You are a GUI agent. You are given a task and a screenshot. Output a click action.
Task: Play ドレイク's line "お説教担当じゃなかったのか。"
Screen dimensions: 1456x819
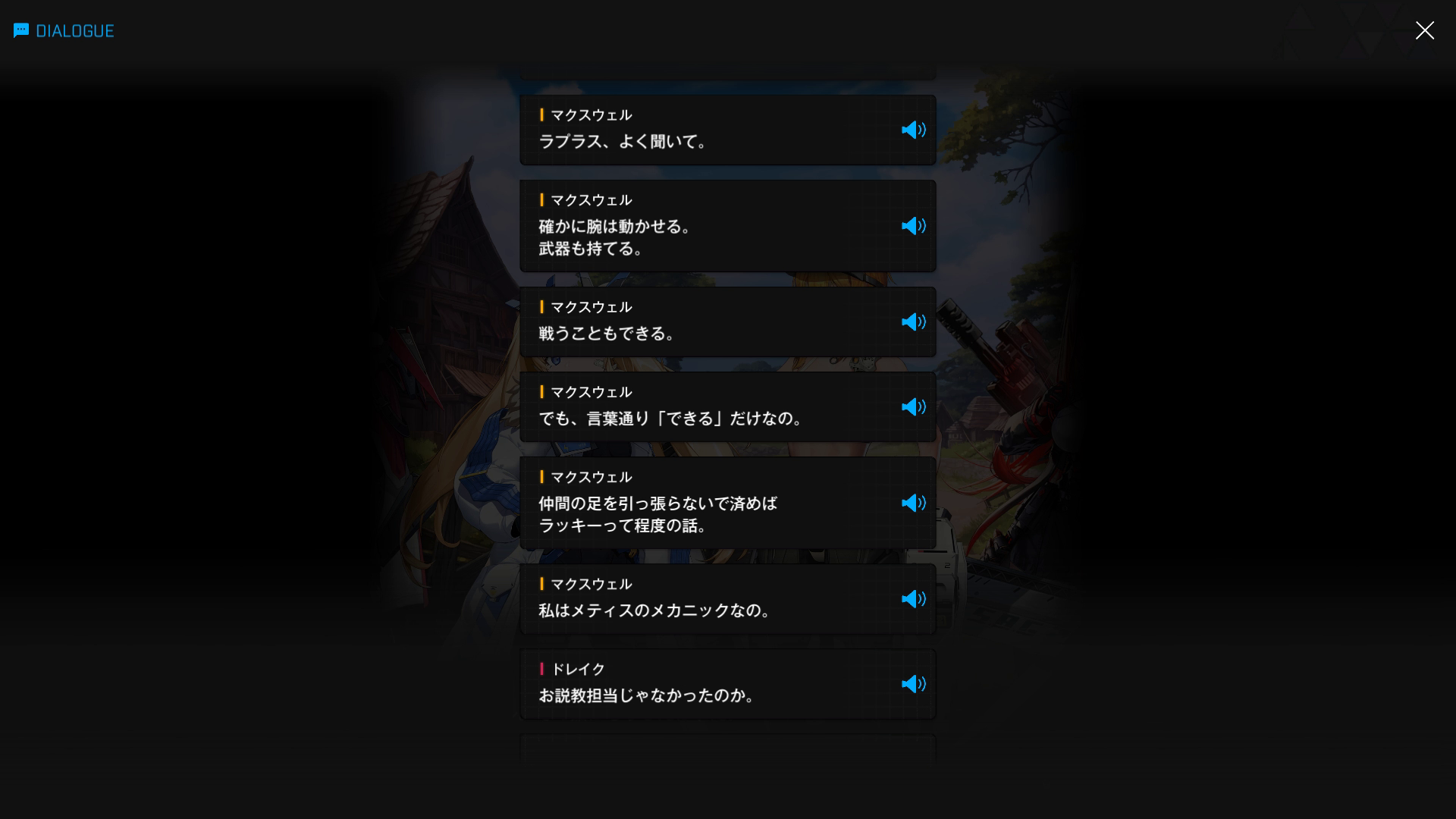coord(913,684)
